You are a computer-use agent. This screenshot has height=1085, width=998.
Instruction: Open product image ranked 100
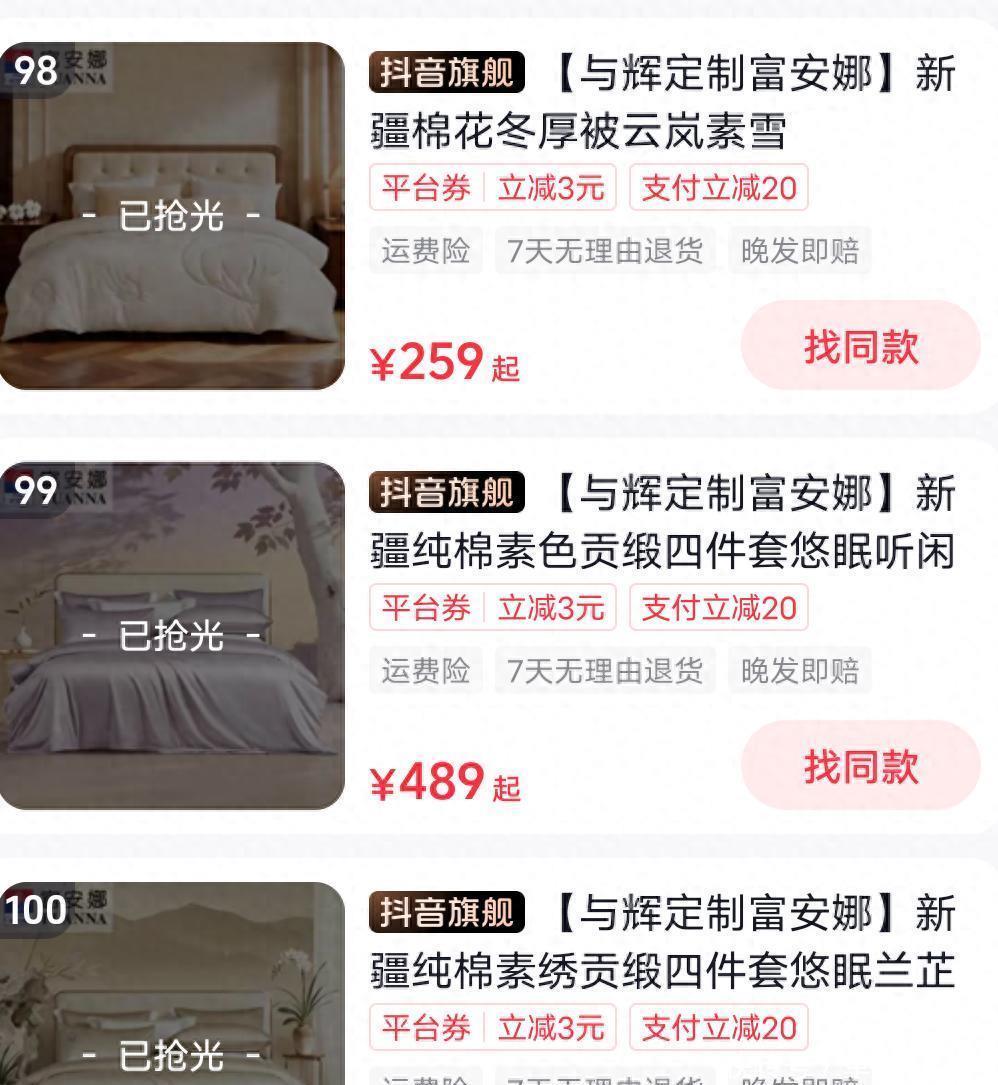click(x=172, y=990)
